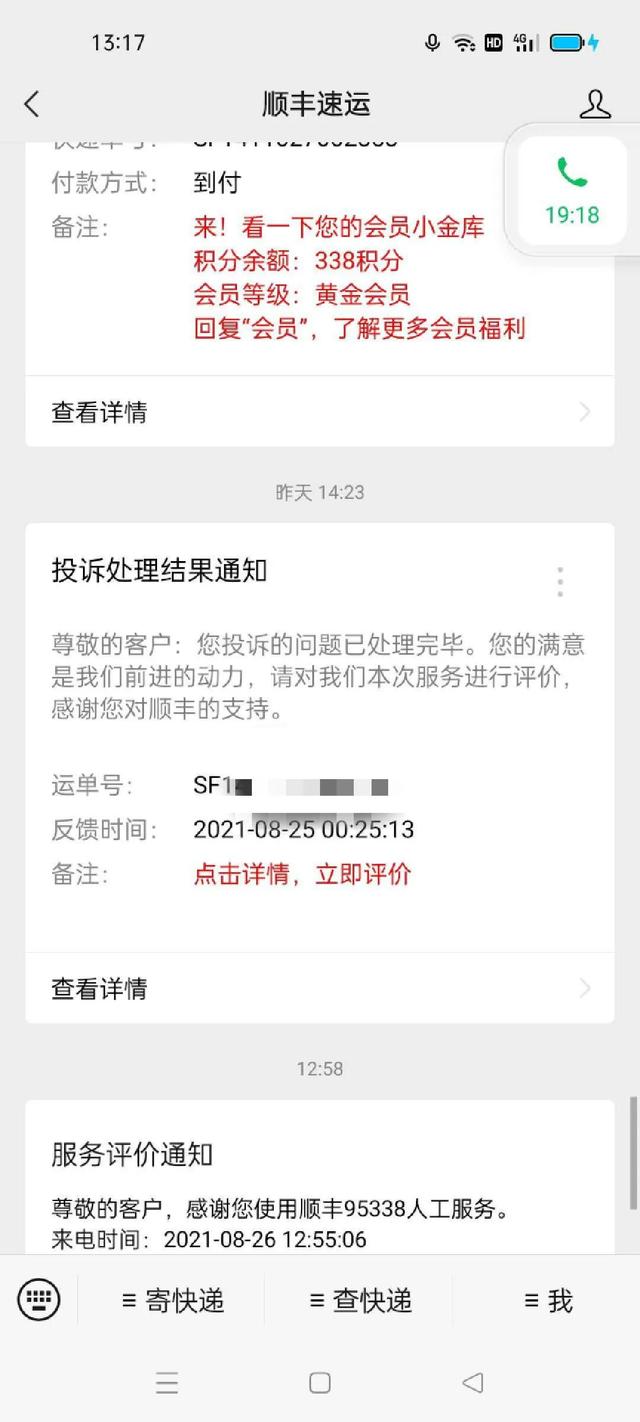Open the 查快递 menu
Screen dimensions: 640x1422
pyautogui.click(x=360, y=1300)
